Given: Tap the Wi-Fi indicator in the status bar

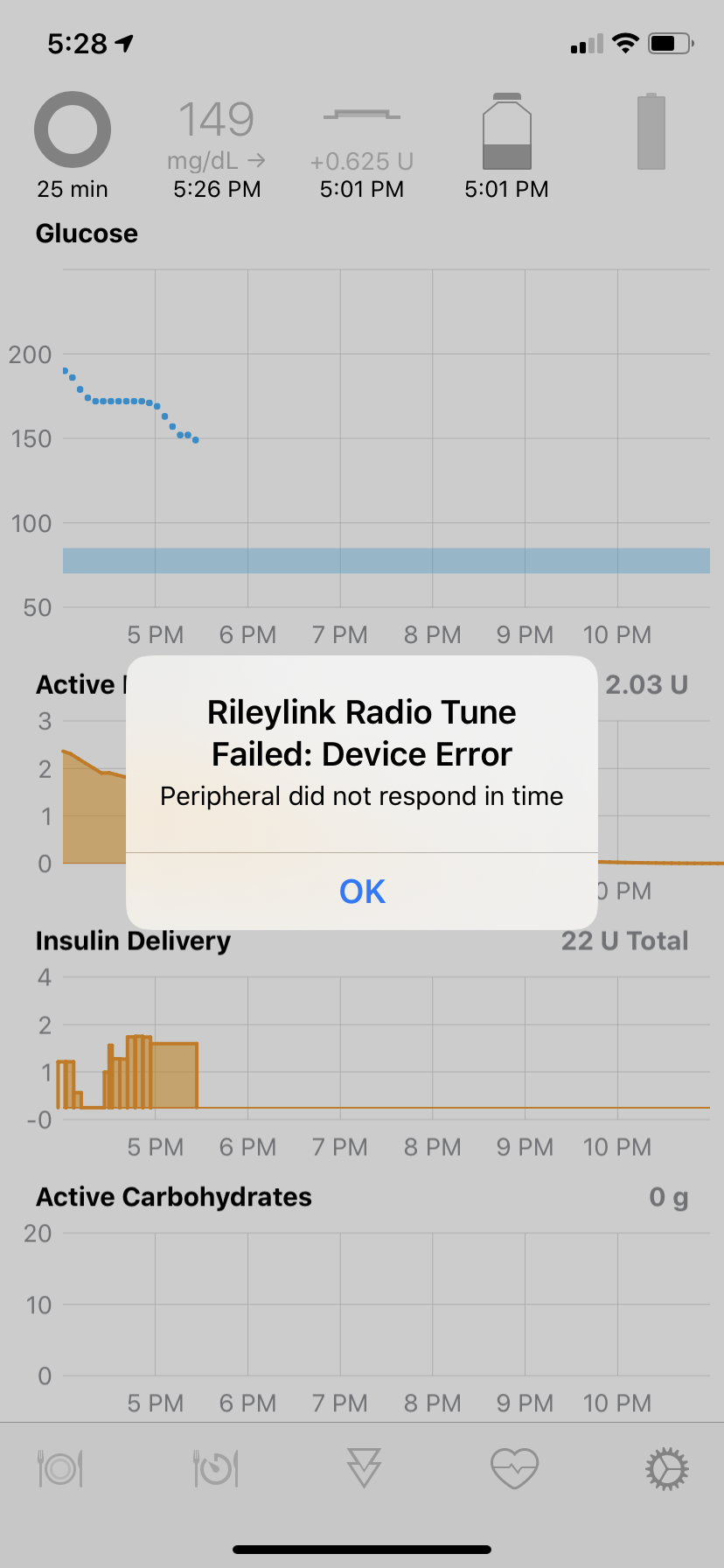Looking at the screenshot, I should click(x=626, y=42).
